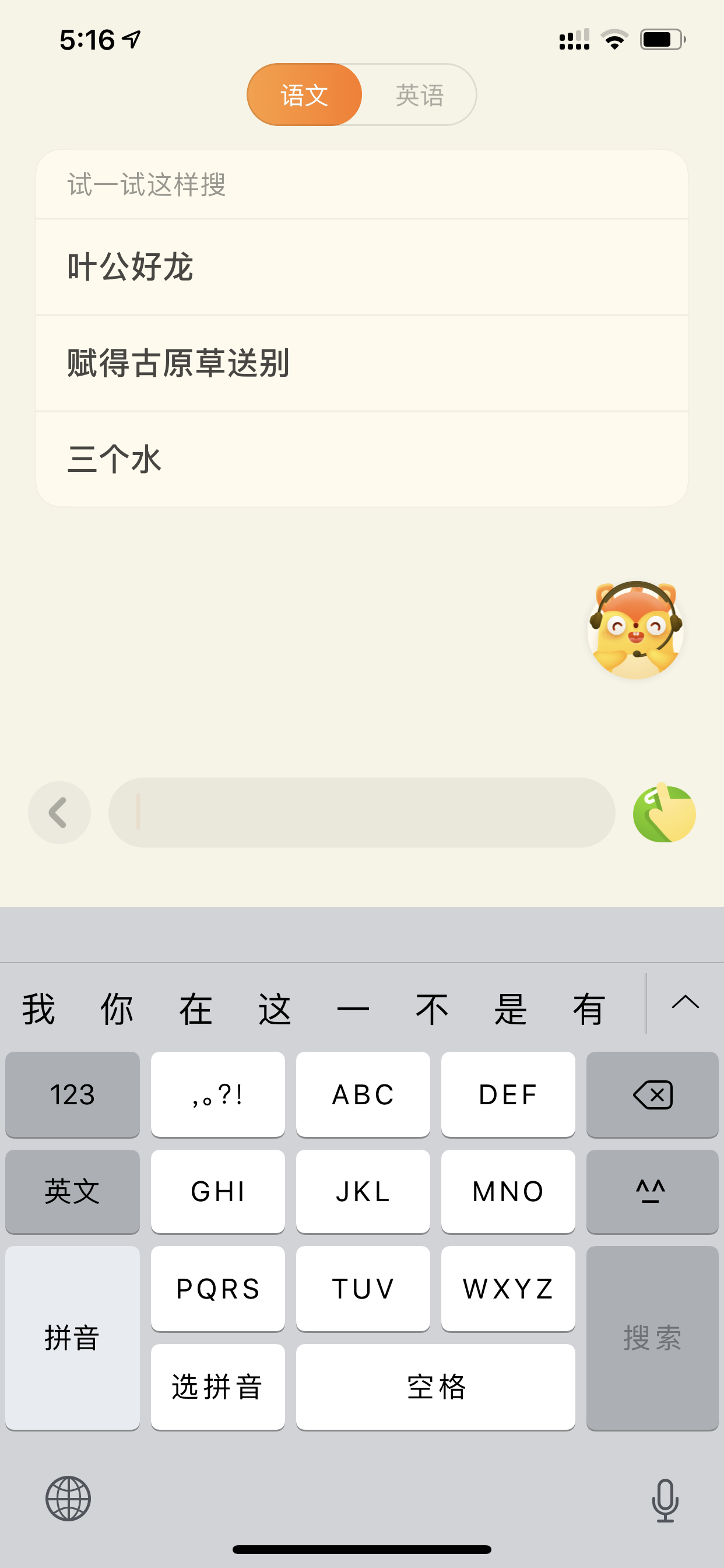Tap the green handwriting input icon
Screen dimensions: 724x1568
click(x=664, y=813)
